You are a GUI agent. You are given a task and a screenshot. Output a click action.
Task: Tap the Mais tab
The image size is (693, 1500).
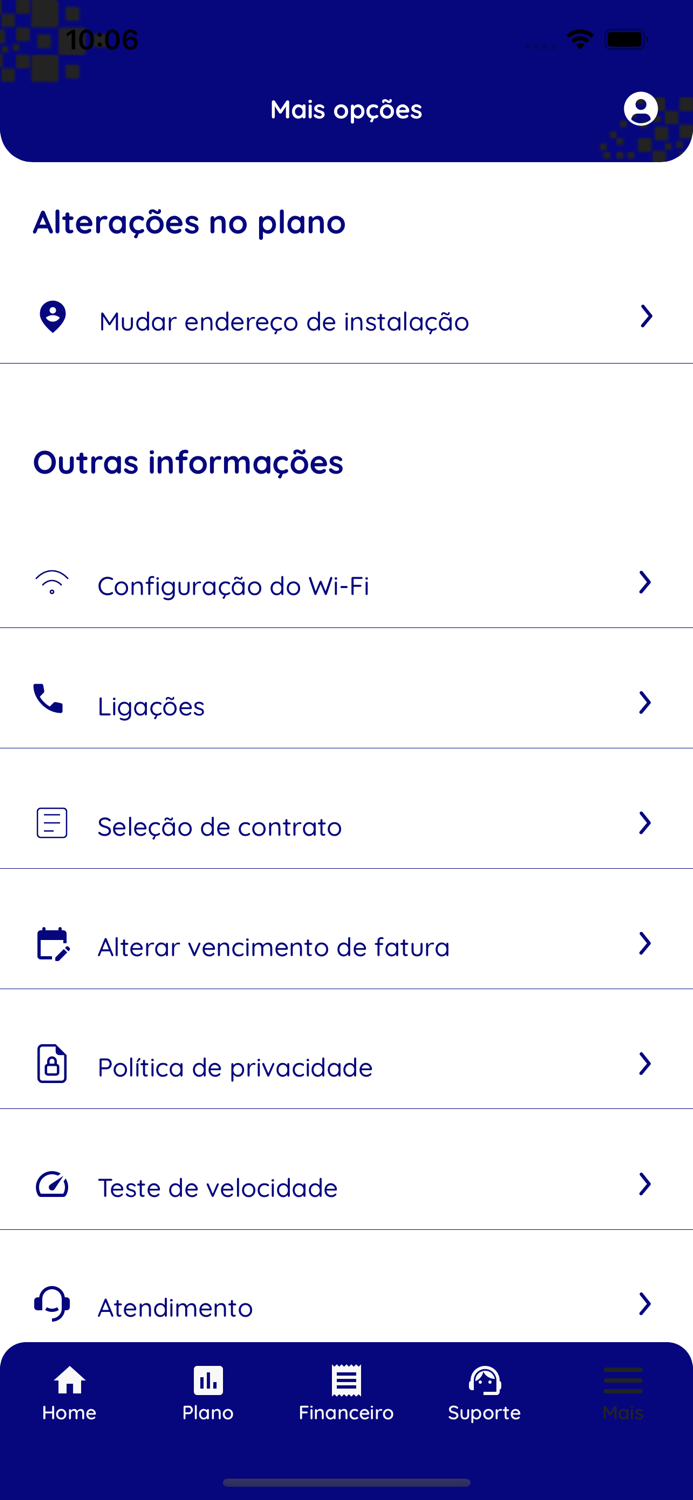pyautogui.click(x=623, y=1393)
